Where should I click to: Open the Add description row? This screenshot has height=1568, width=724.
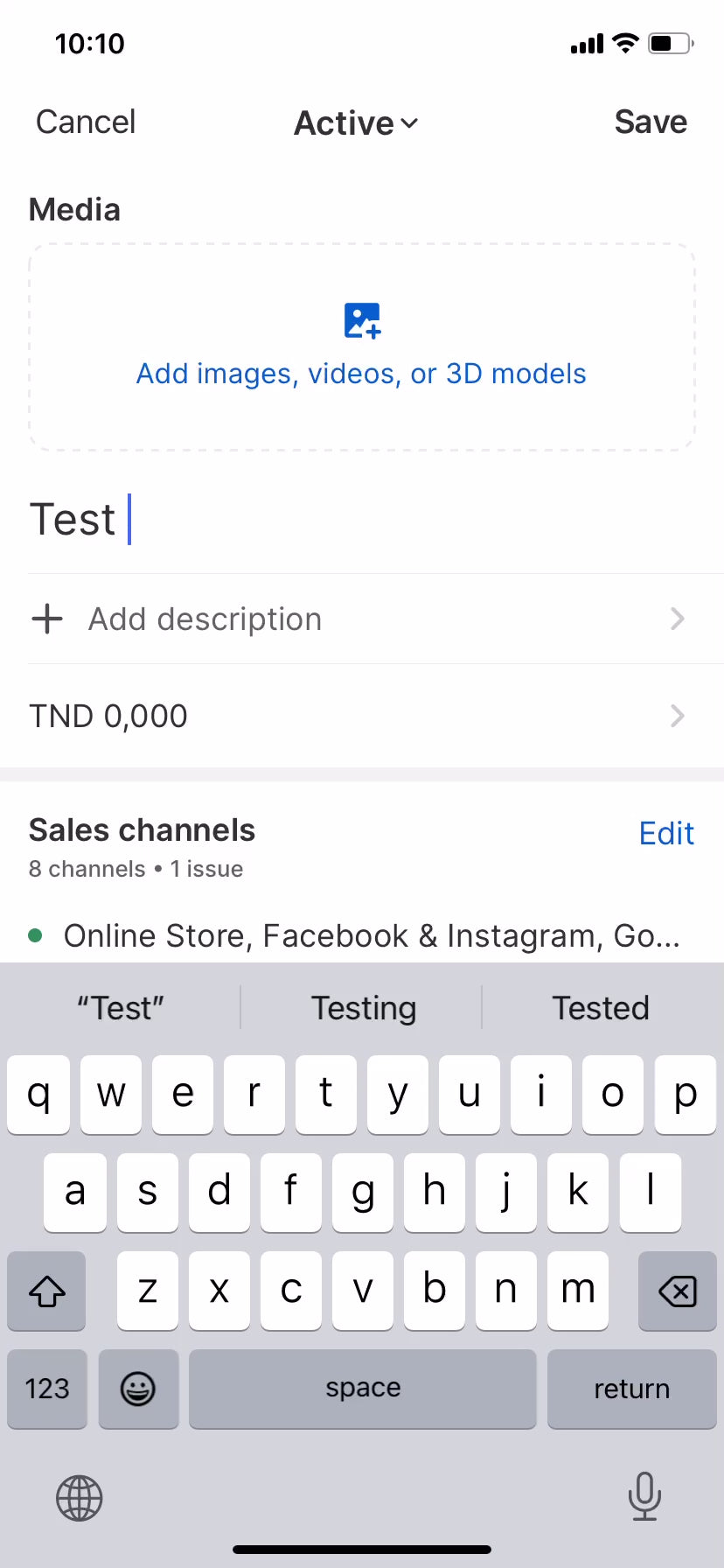(359, 619)
